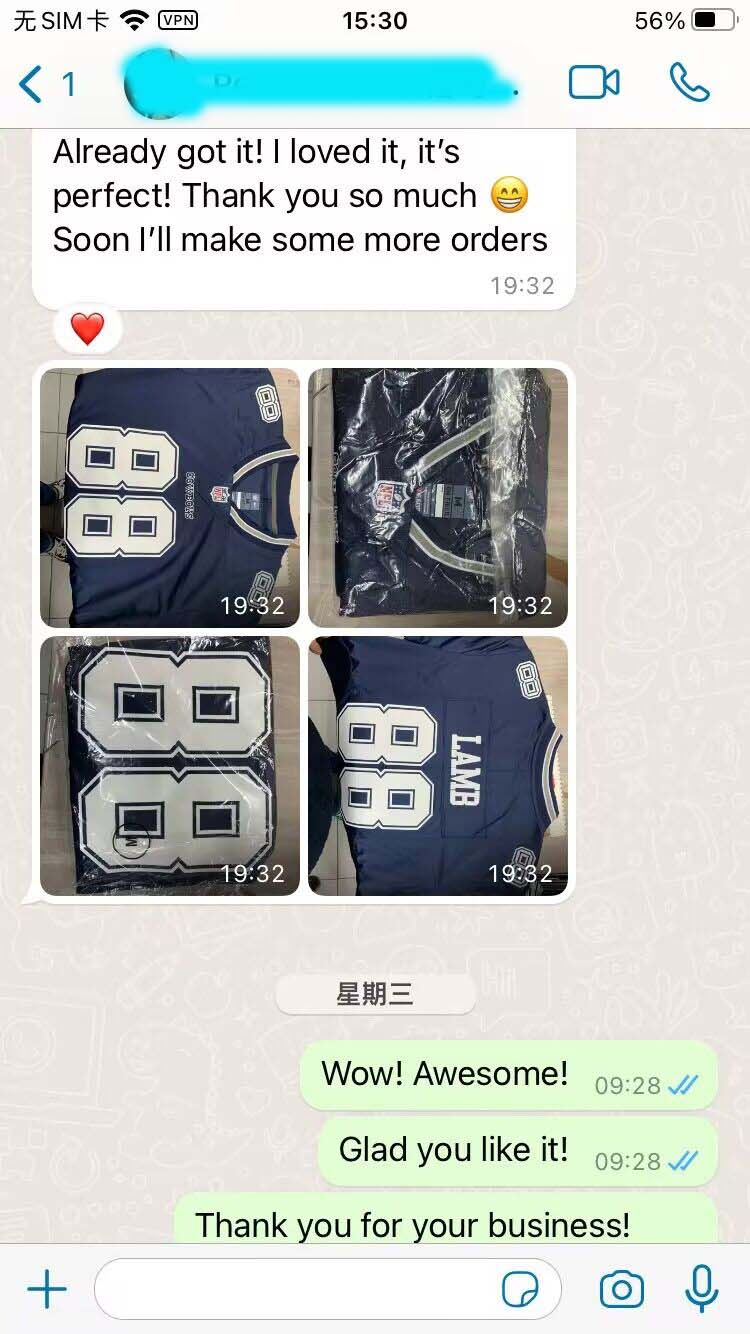Record a voice message

702,1290
